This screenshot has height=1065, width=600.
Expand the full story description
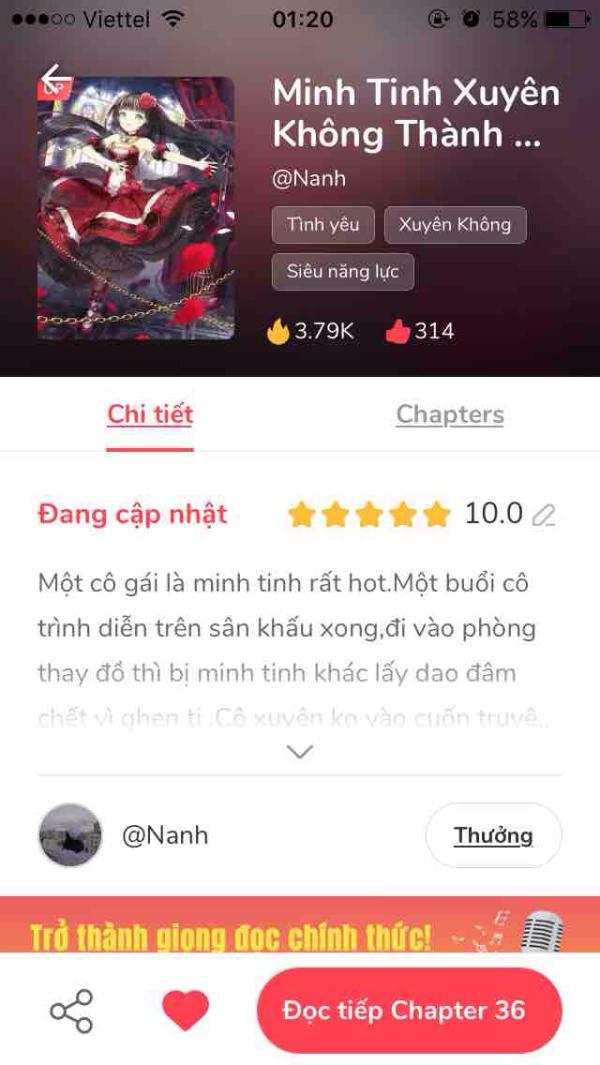point(300,751)
